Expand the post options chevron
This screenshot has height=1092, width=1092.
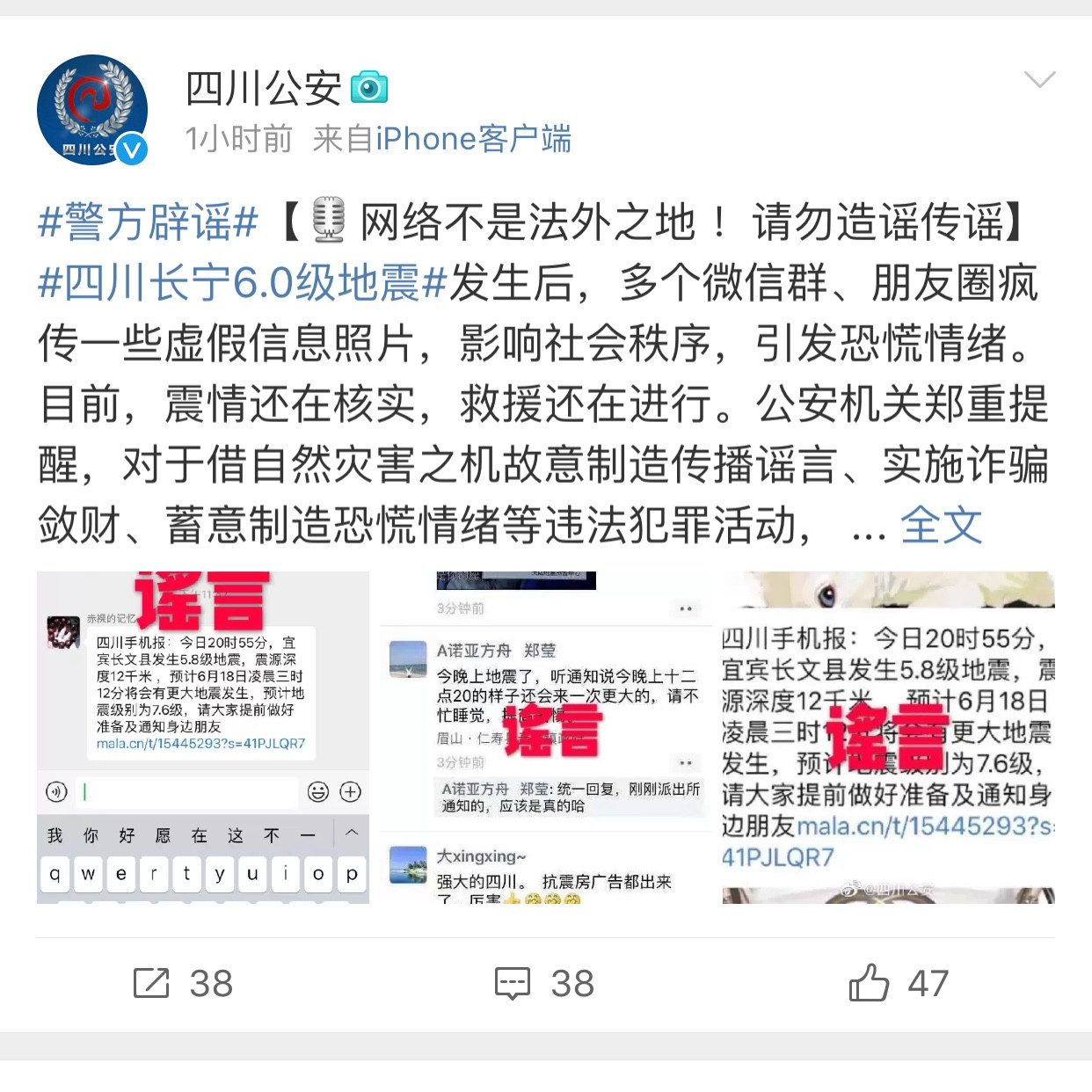click(x=1039, y=80)
